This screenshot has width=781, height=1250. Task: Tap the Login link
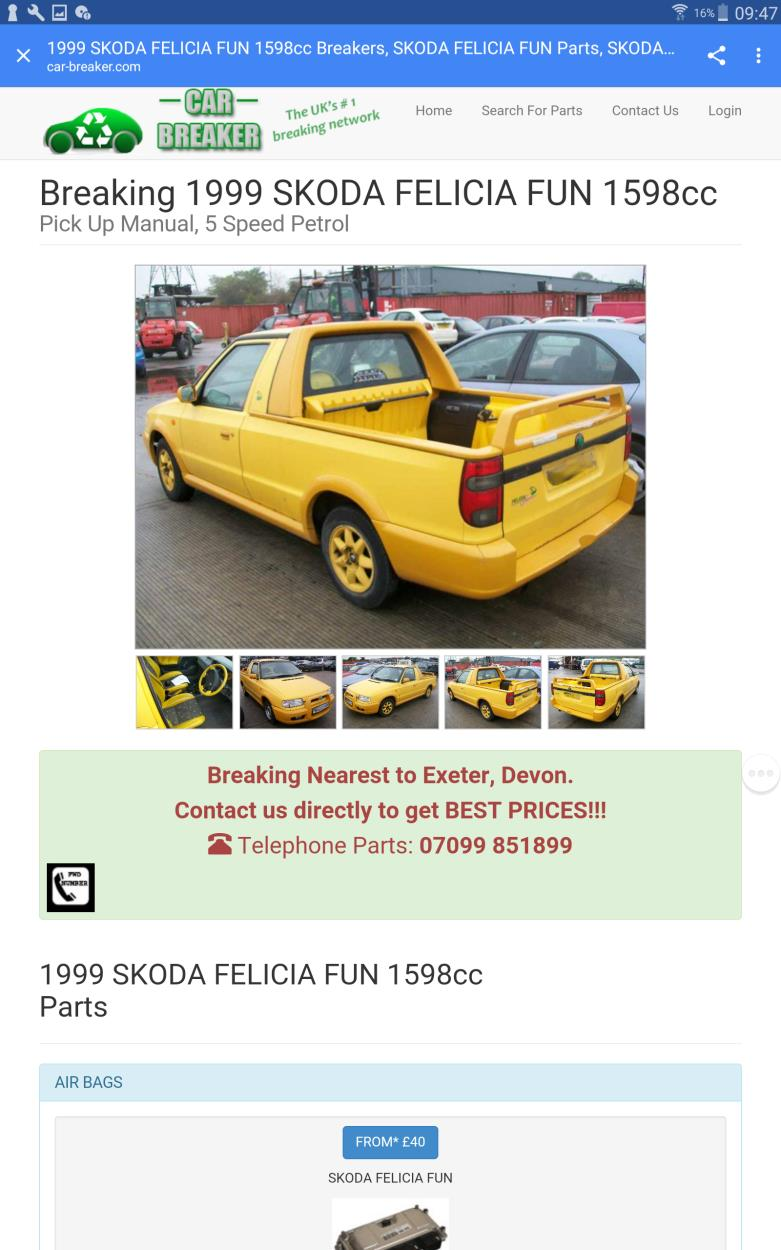(x=724, y=111)
